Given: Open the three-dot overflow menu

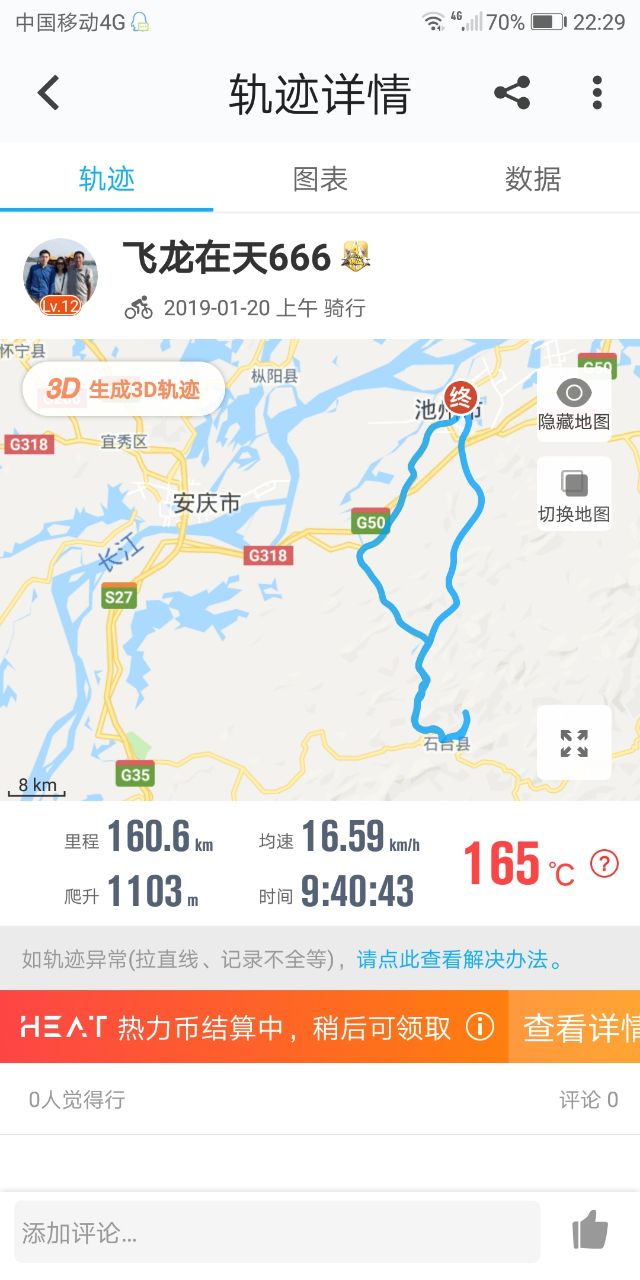Looking at the screenshot, I should [x=597, y=93].
